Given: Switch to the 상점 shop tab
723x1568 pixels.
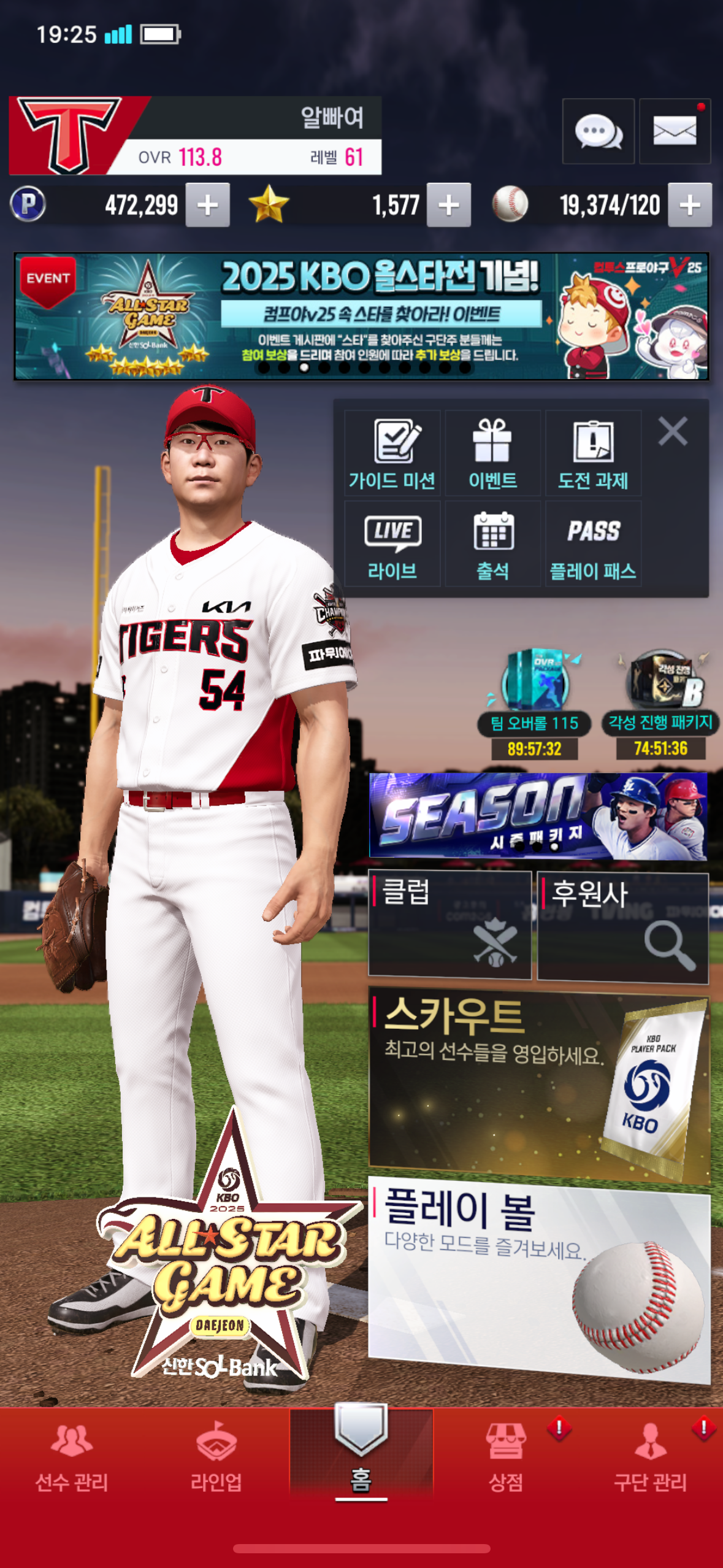Looking at the screenshot, I should 506,1458.
